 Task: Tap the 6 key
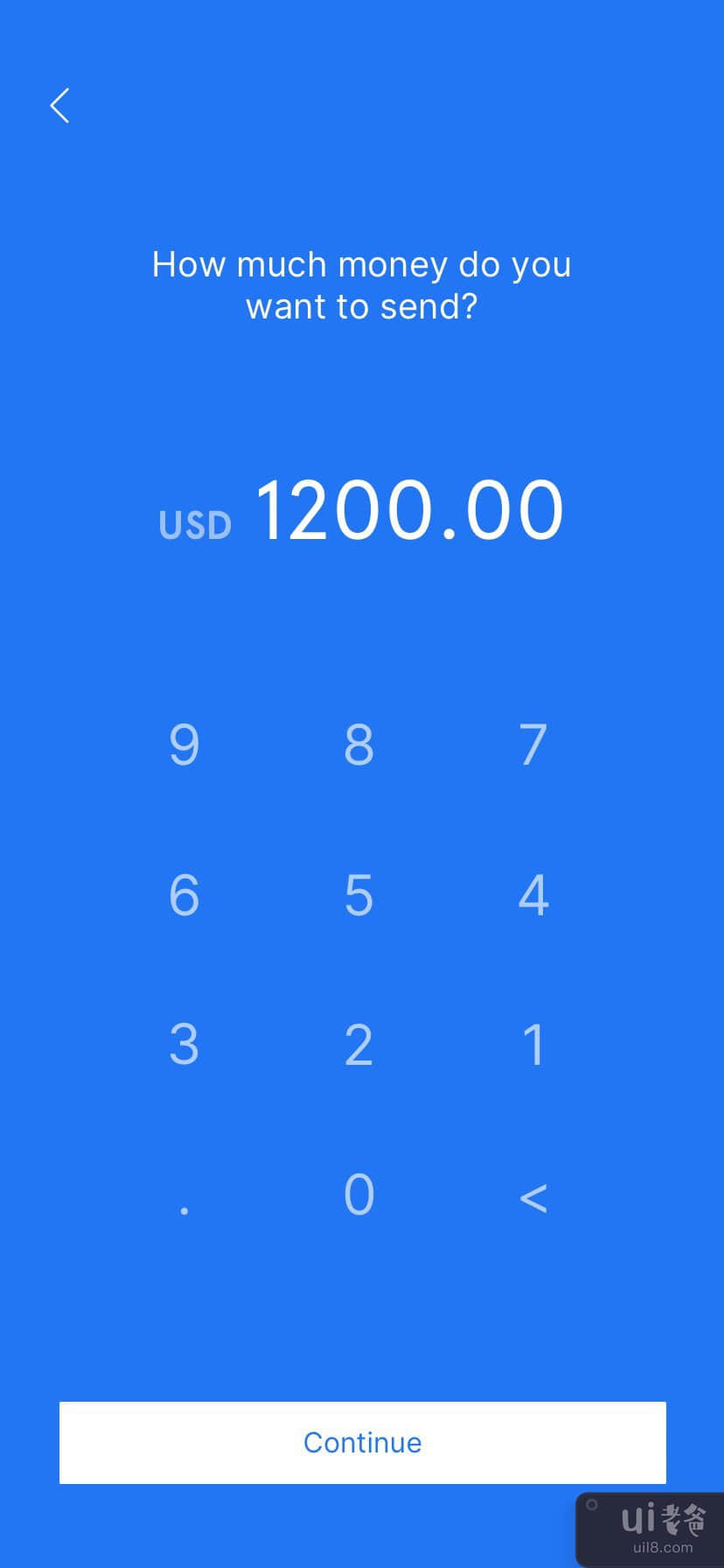click(x=184, y=895)
